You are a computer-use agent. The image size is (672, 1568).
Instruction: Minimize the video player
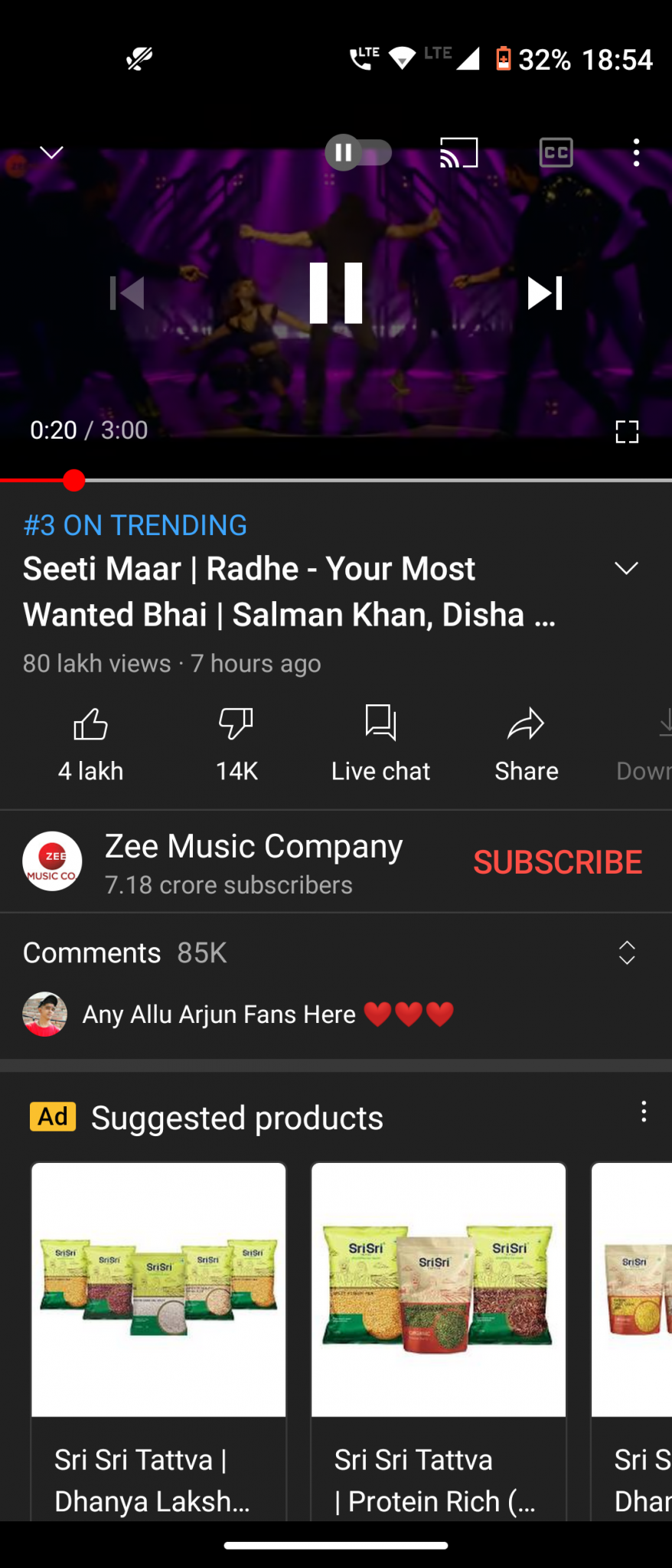(x=51, y=152)
